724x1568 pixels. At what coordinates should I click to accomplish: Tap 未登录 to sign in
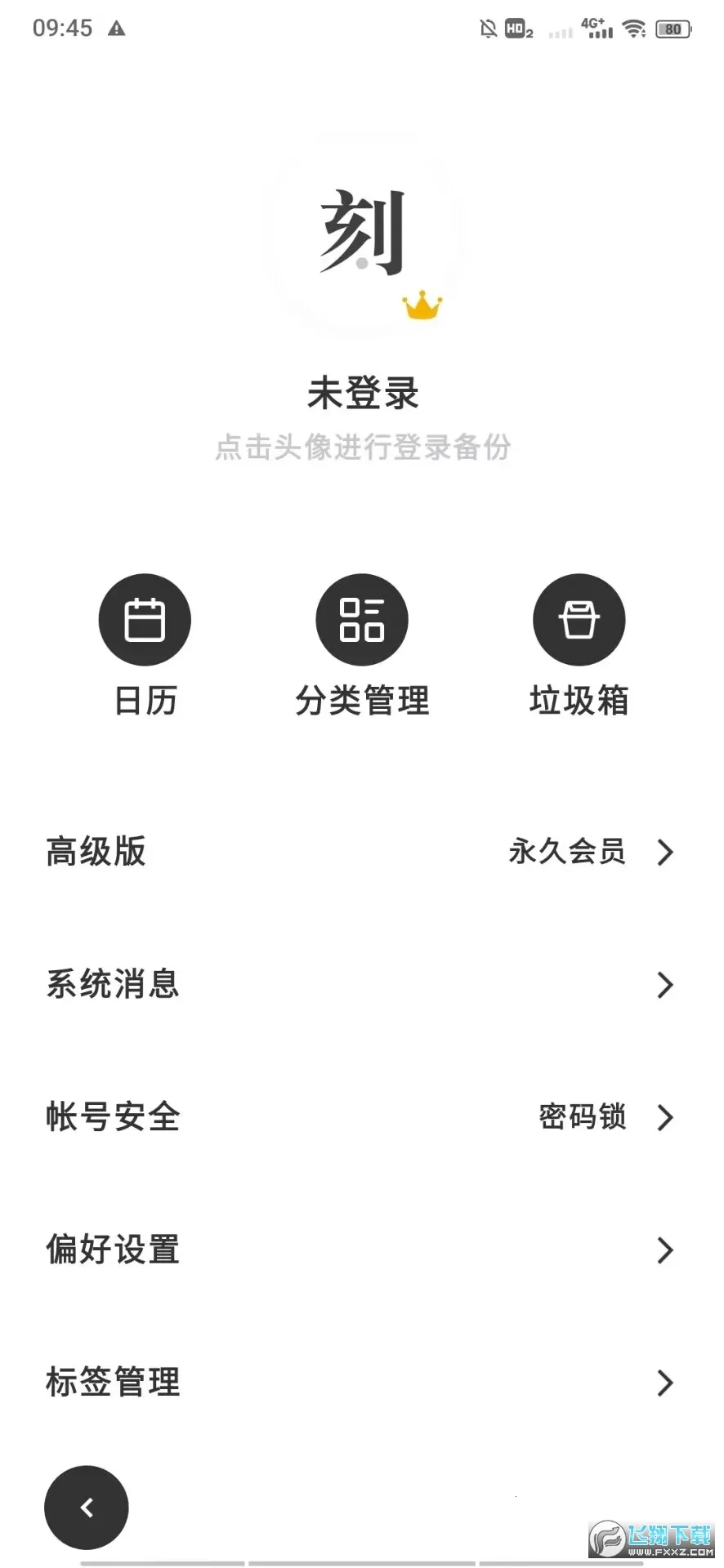[362, 393]
